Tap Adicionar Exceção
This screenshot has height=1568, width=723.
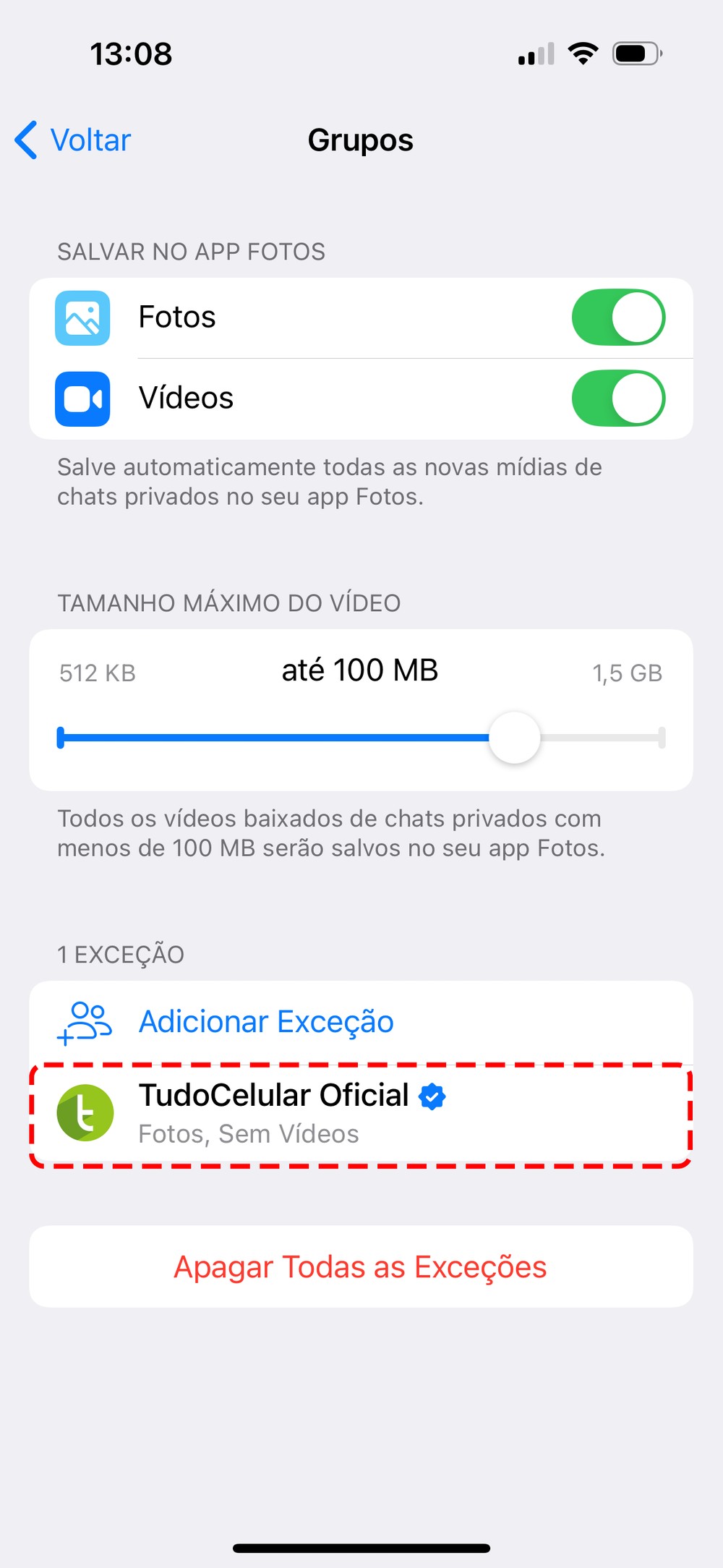click(265, 1022)
